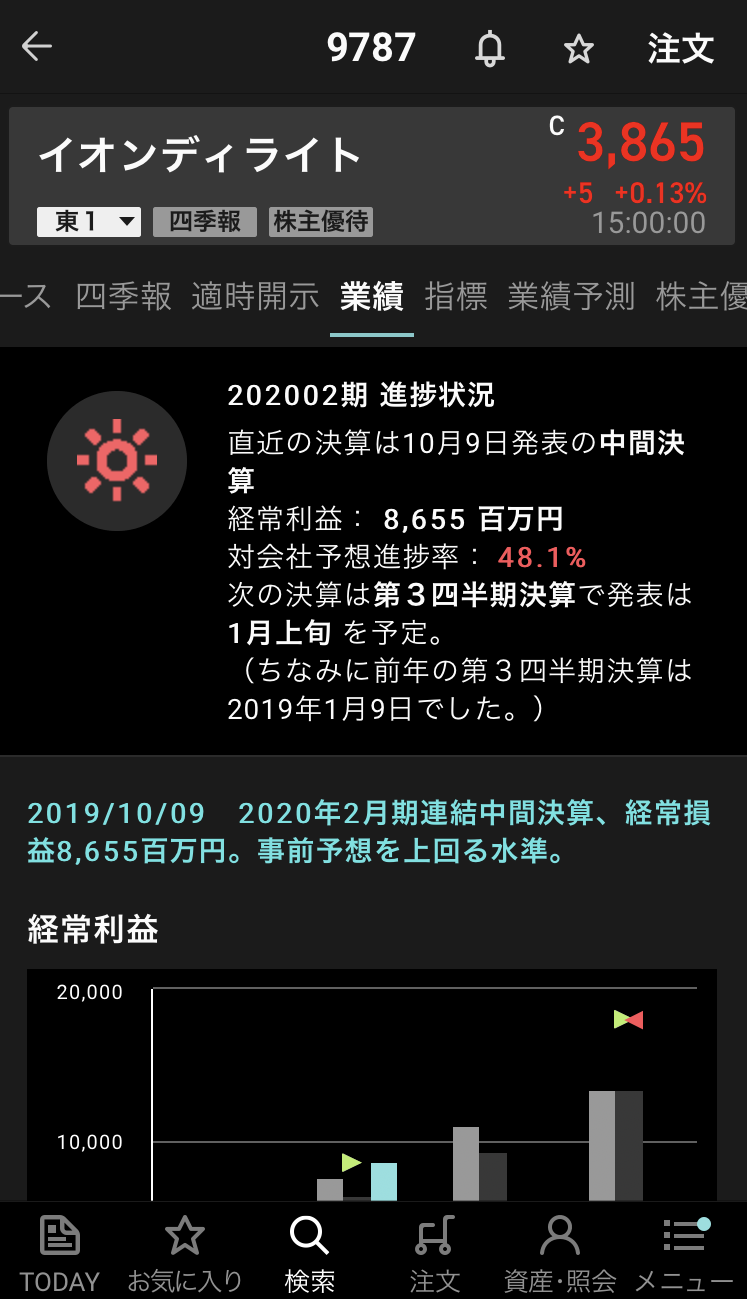Switch to the 適時開示 tab

click(x=255, y=296)
